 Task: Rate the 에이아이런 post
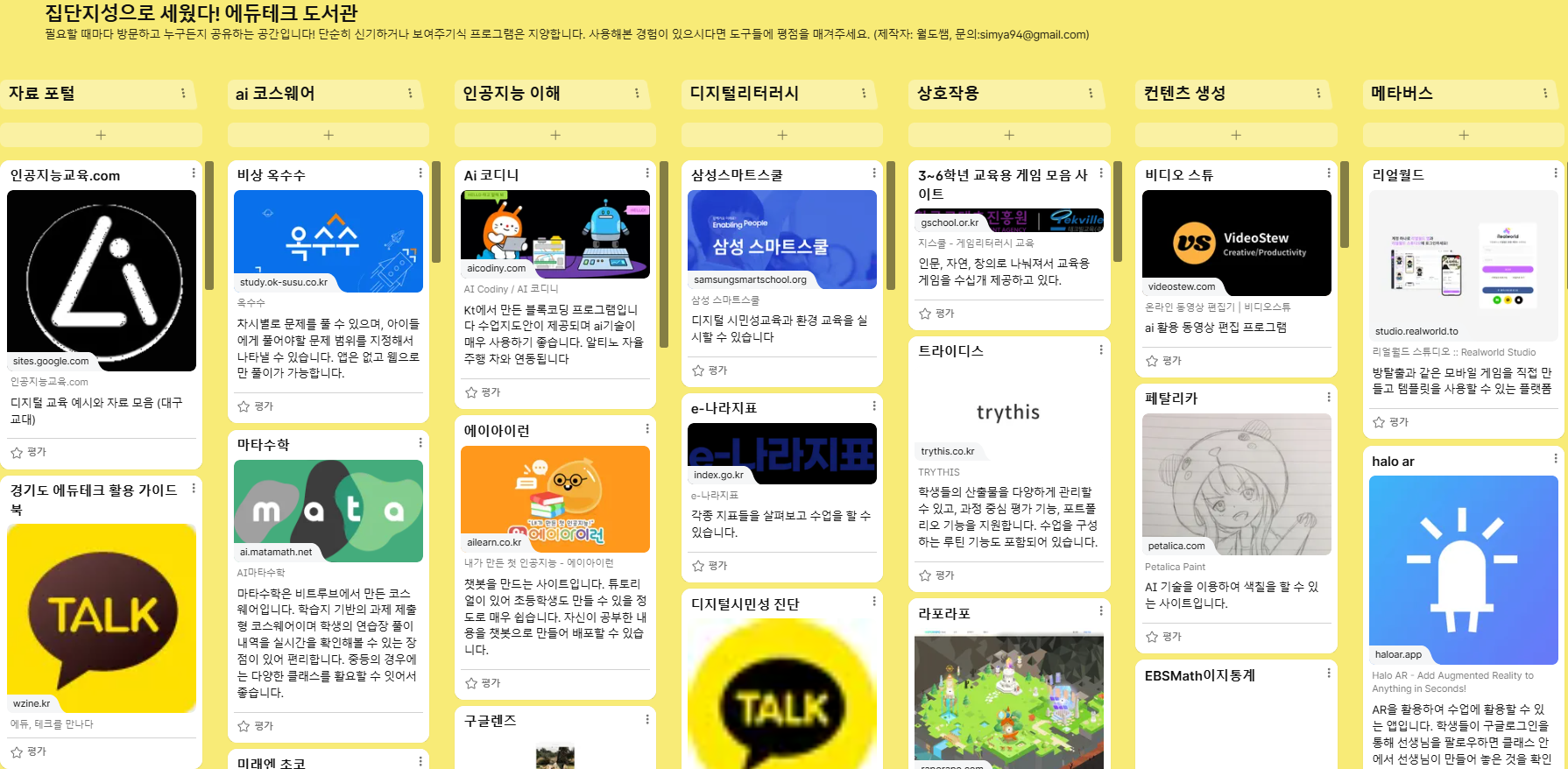[483, 683]
